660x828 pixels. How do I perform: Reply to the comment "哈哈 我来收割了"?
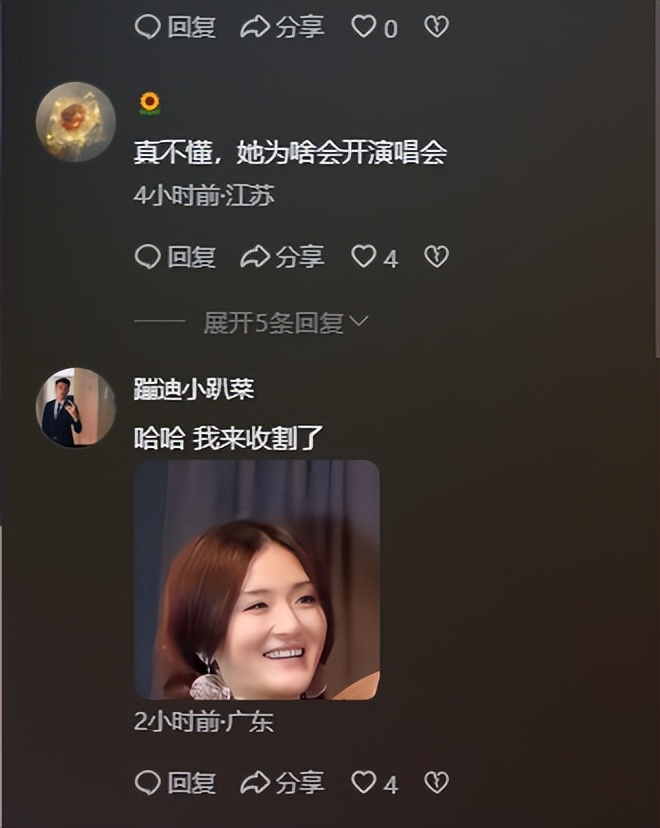tap(176, 782)
